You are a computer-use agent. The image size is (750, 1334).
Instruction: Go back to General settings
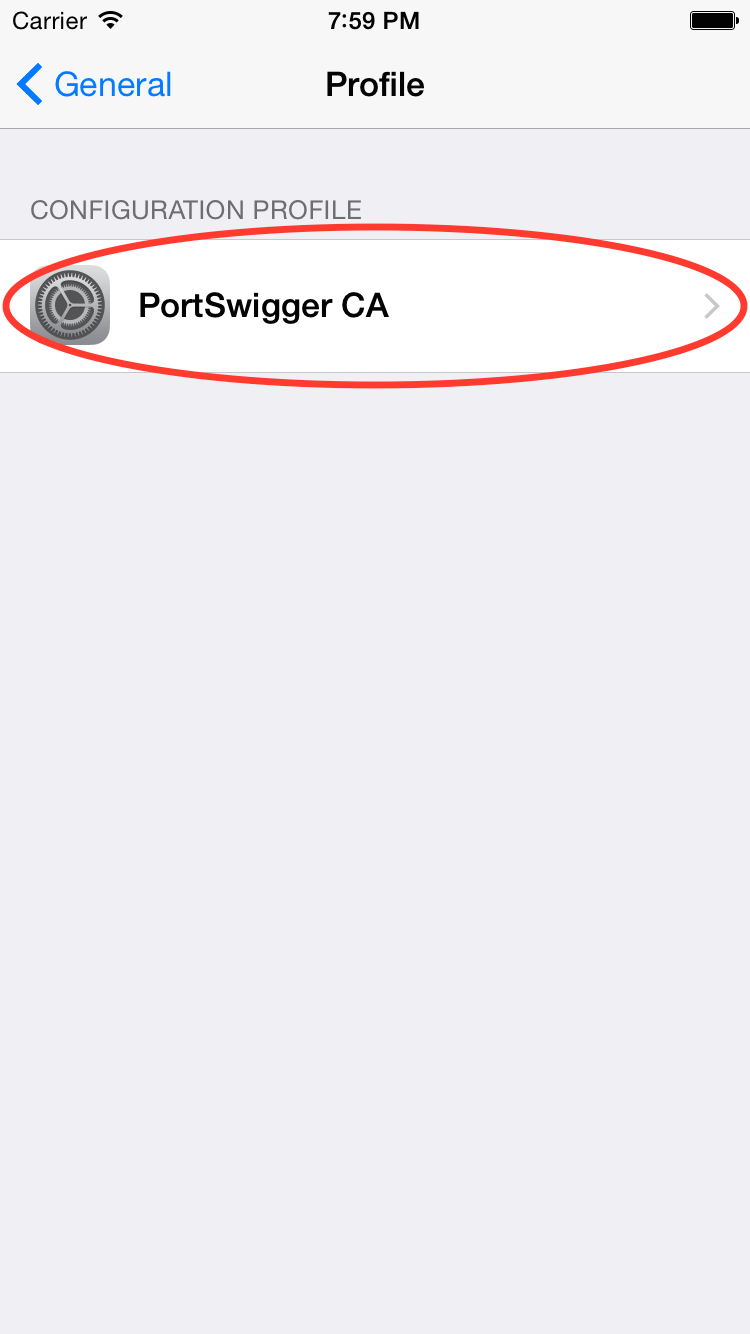pos(94,85)
